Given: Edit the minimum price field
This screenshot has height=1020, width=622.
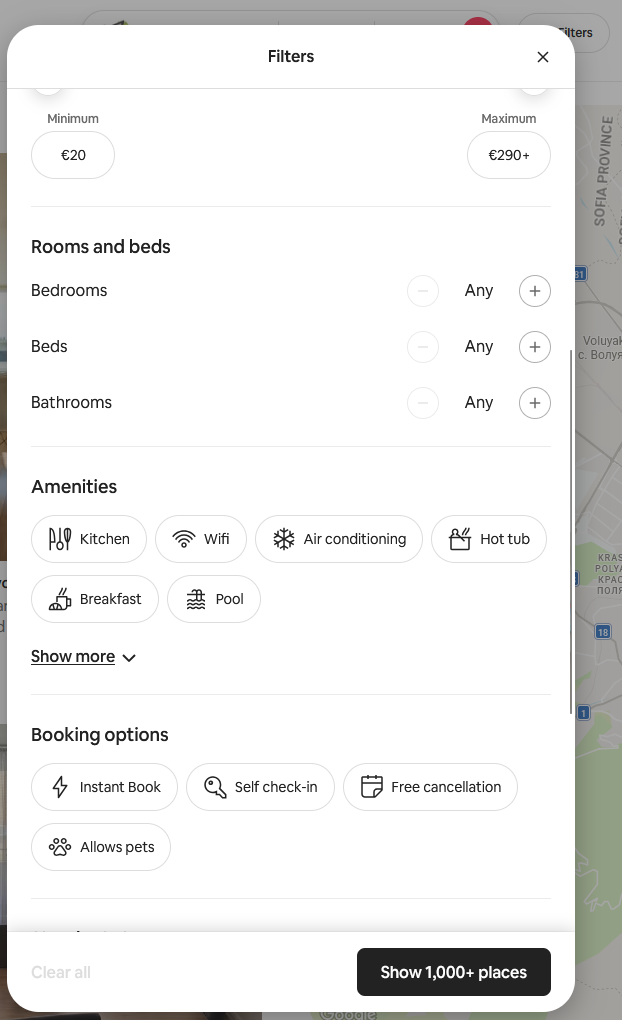Looking at the screenshot, I should coord(73,155).
